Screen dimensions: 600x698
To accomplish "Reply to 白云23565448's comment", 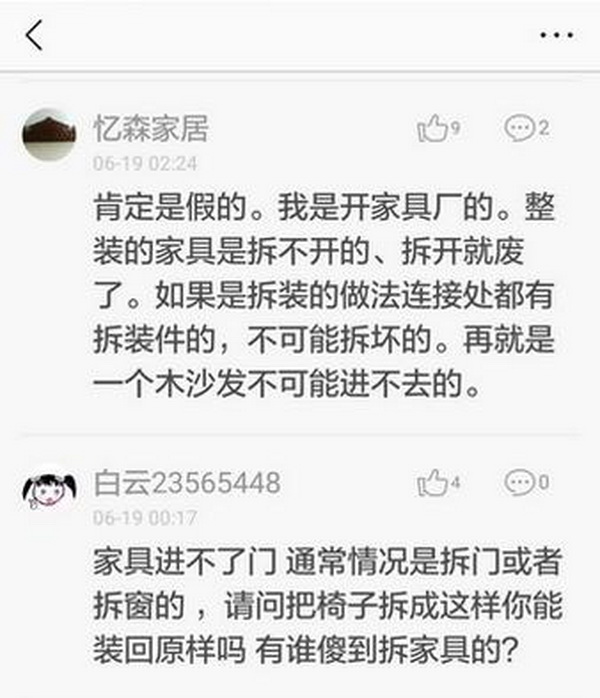I will click(x=521, y=484).
